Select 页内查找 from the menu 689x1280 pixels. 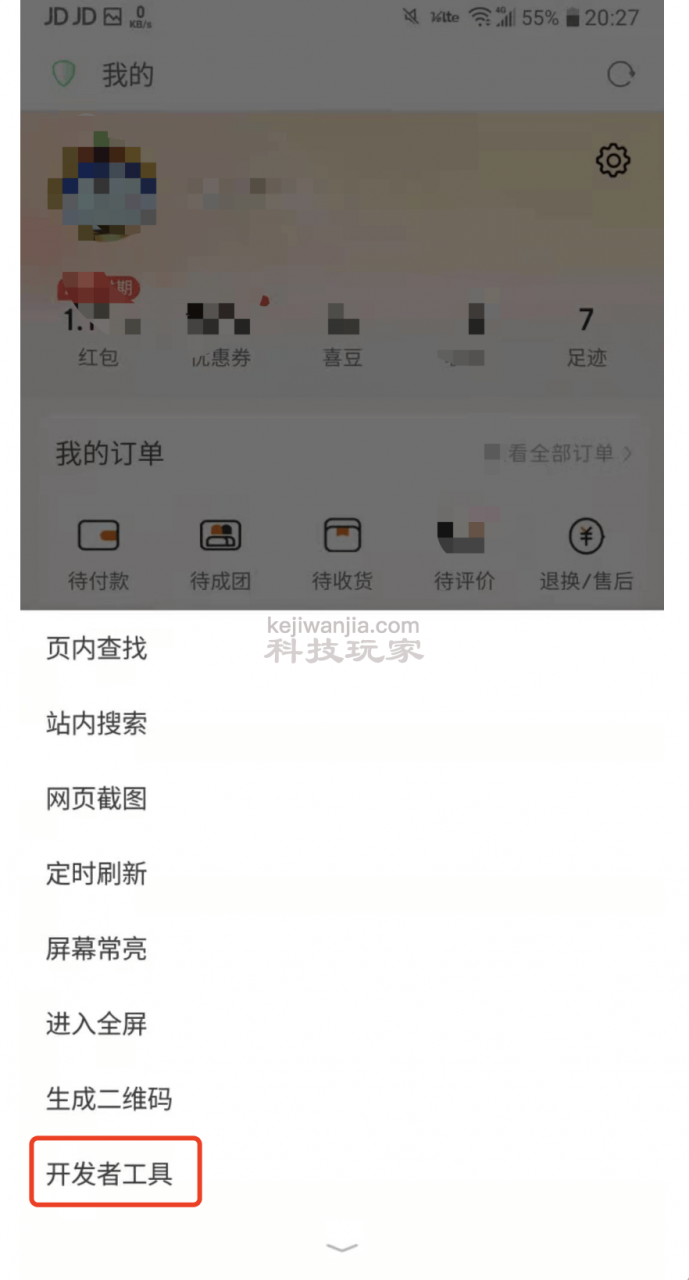[x=96, y=649]
